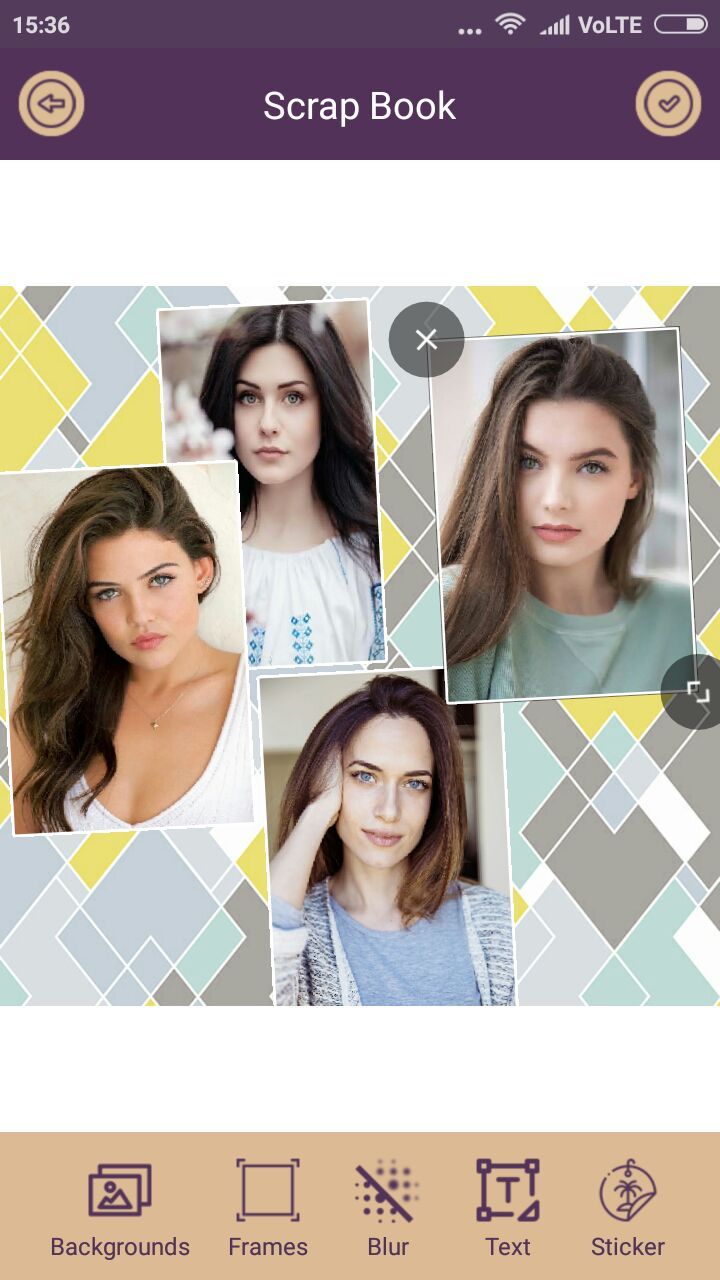Image resolution: width=720 pixels, height=1280 pixels.
Task: Select the Blur tool
Action: (387, 1208)
